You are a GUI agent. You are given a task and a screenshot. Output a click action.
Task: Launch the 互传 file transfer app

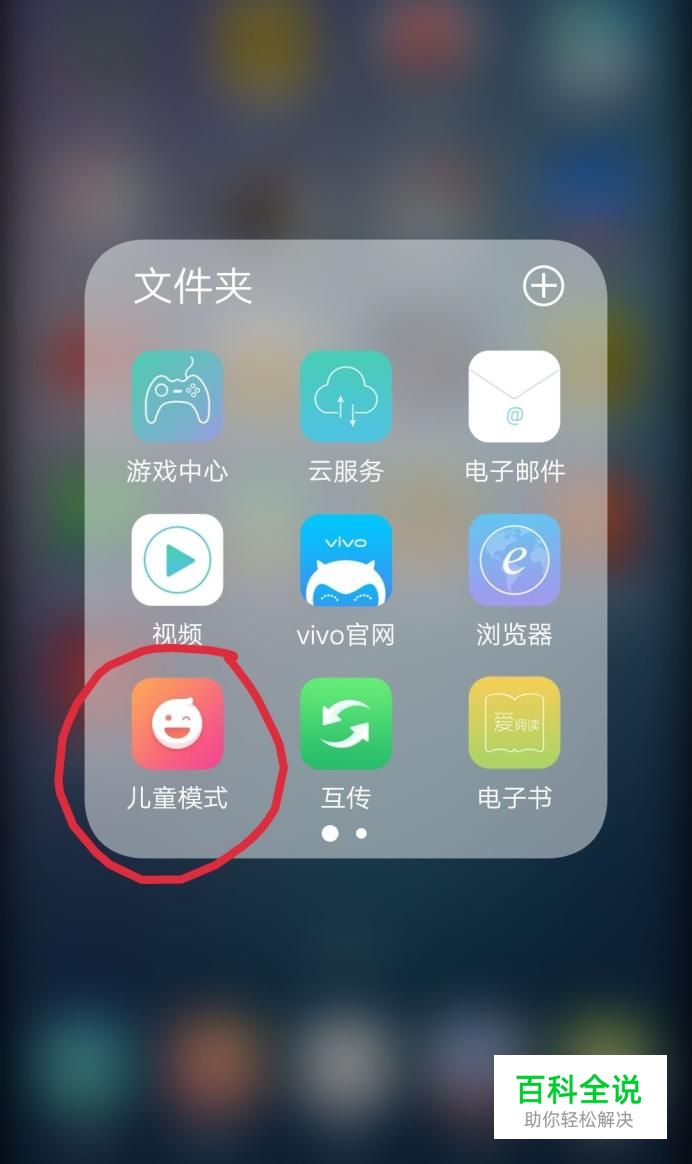pos(346,724)
